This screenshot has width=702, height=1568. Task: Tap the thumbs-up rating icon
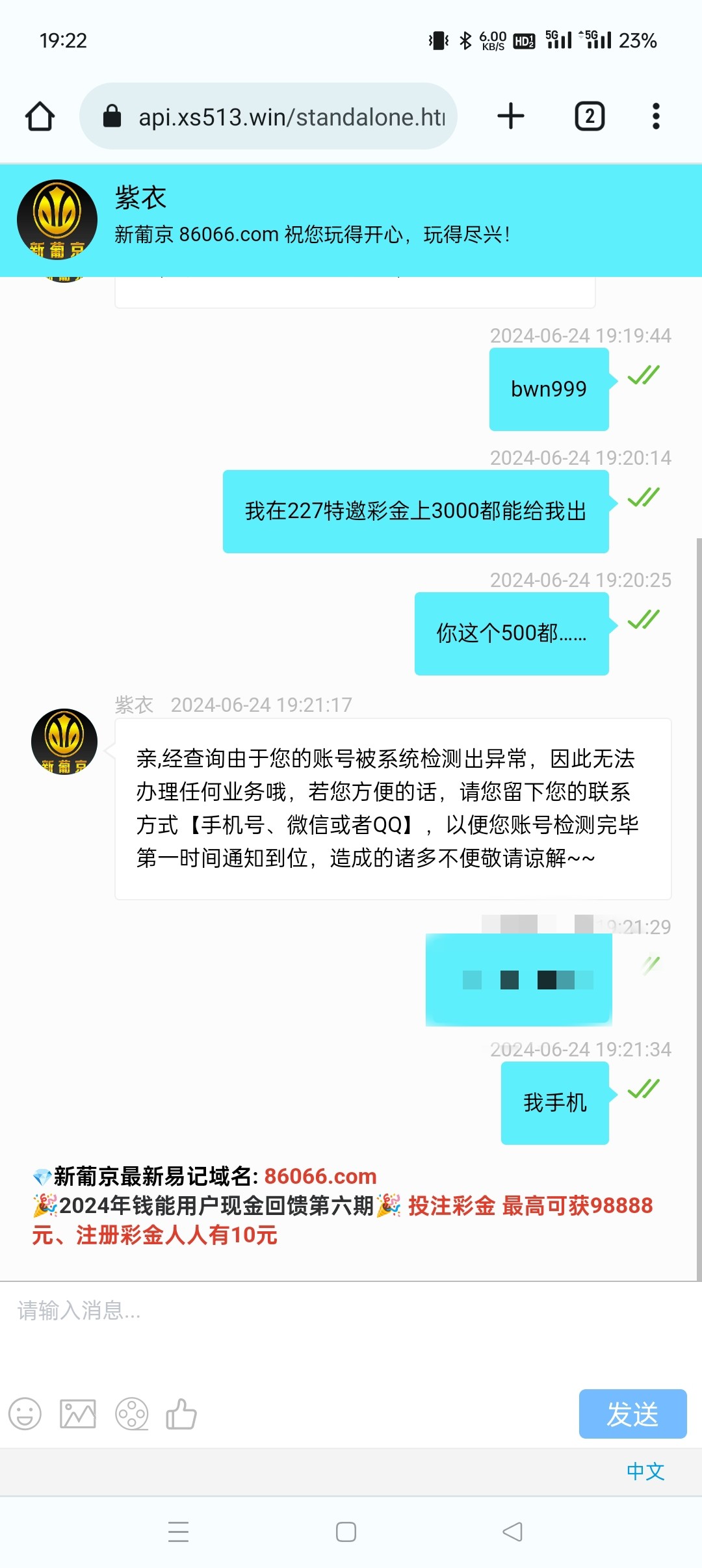tap(181, 1413)
